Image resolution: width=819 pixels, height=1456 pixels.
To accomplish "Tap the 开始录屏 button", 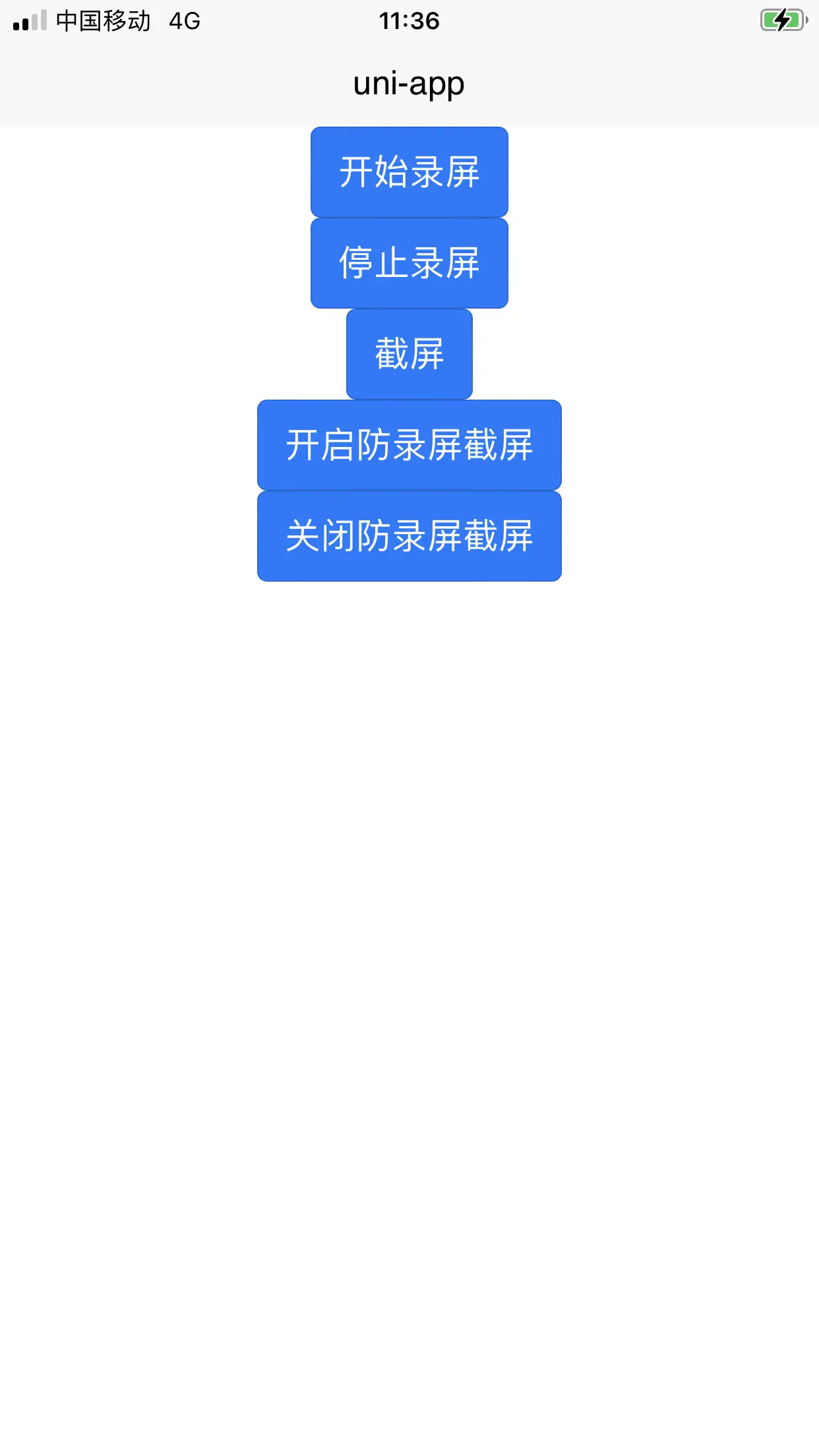I will click(409, 172).
